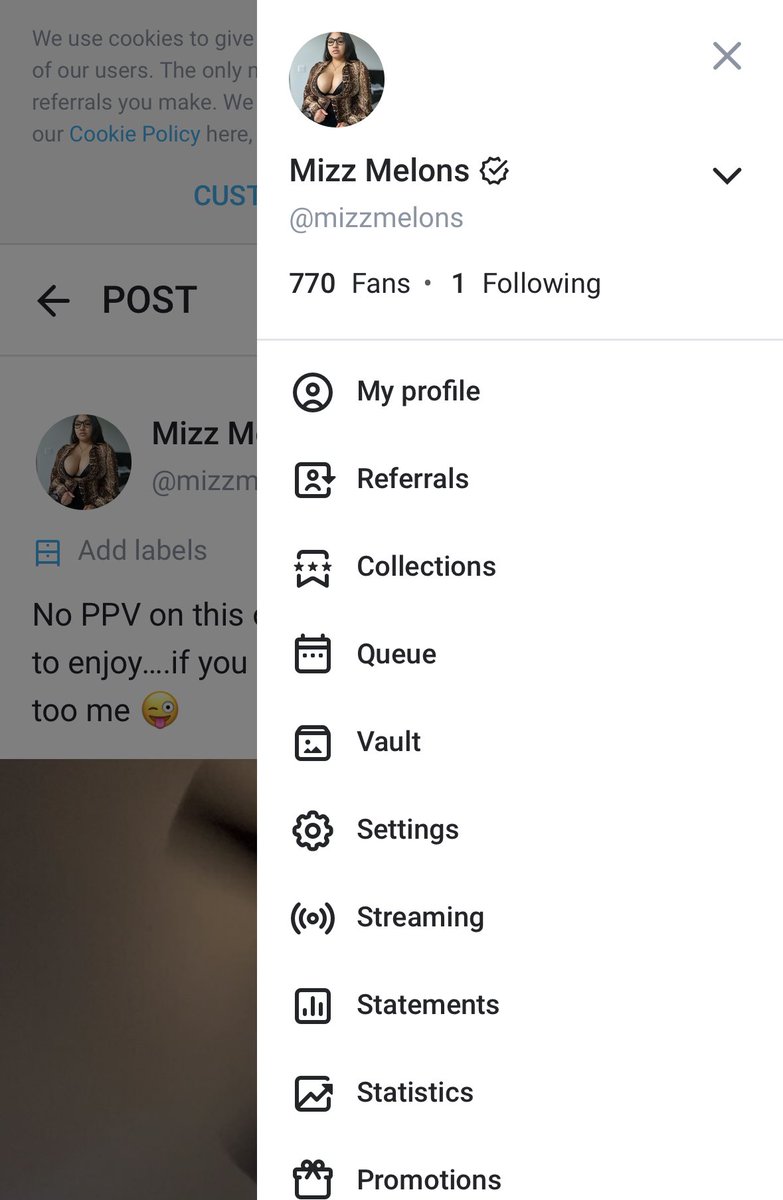
Task: Close the side drawer menu
Action: pyautogui.click(x=727, y=56)
